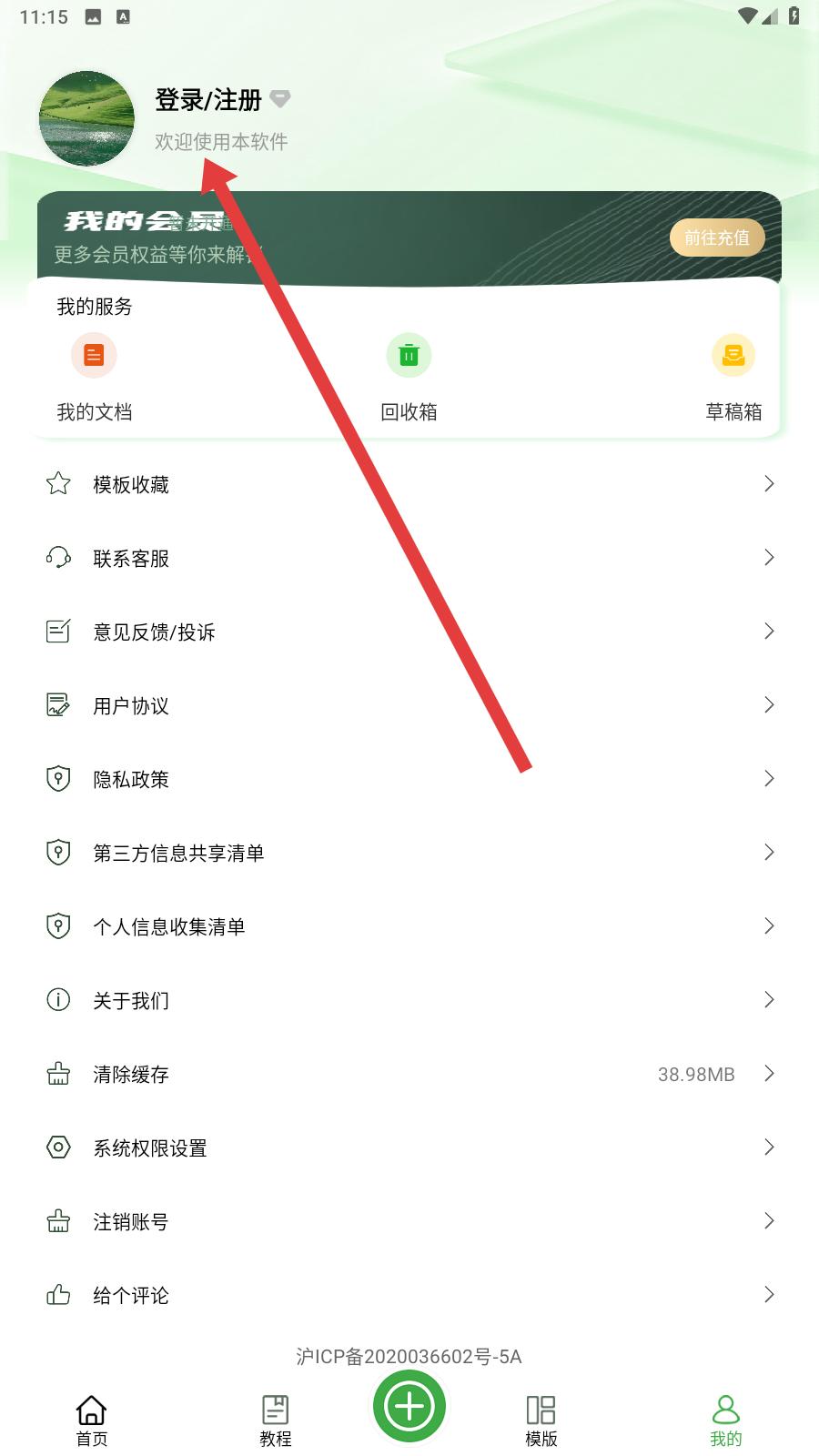Open the 关于我们 about page
This screenshot has height=1456, width=819.
point(409,1000)
